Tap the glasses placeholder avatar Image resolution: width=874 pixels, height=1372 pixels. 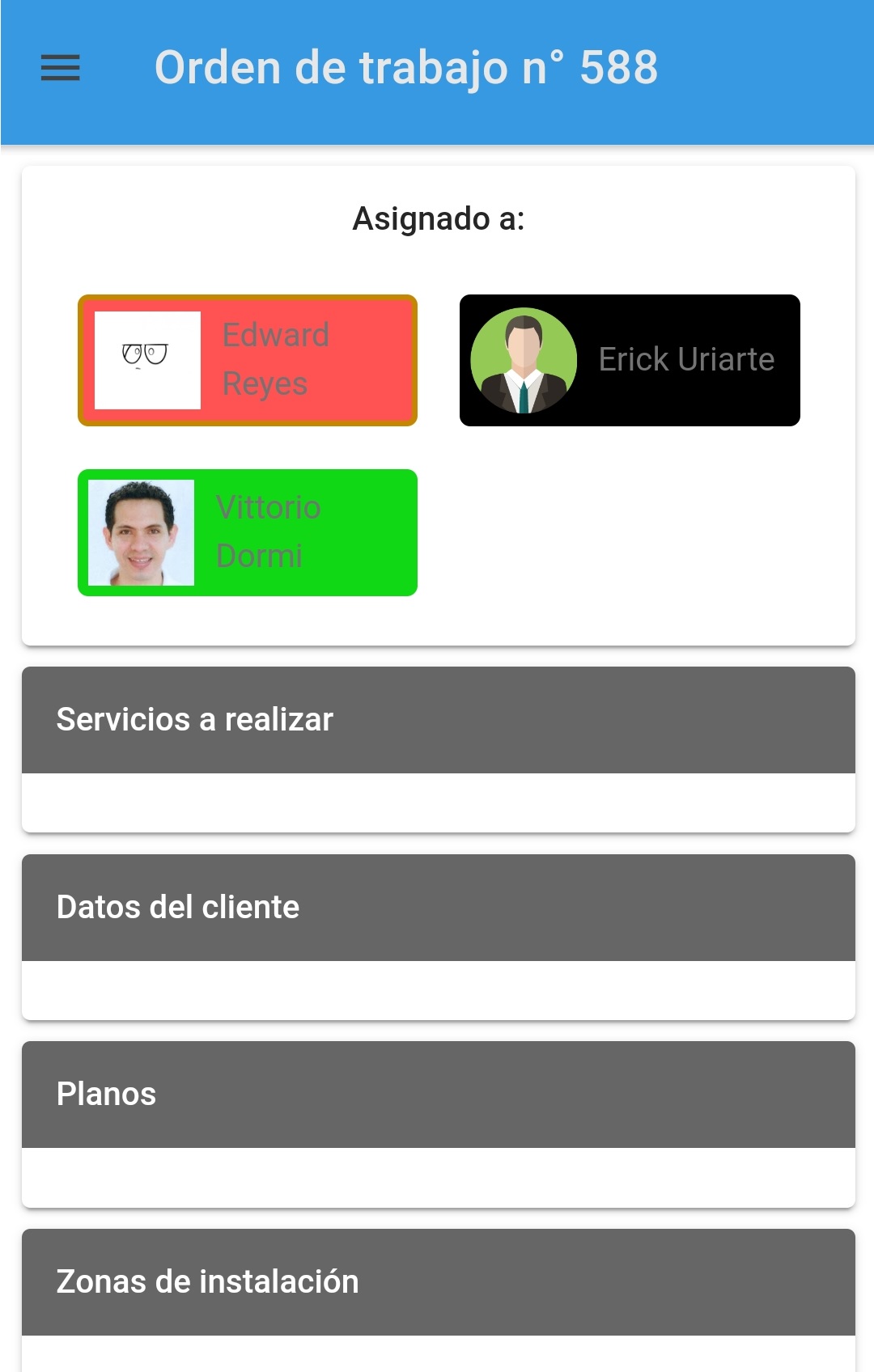pos(148,359)
